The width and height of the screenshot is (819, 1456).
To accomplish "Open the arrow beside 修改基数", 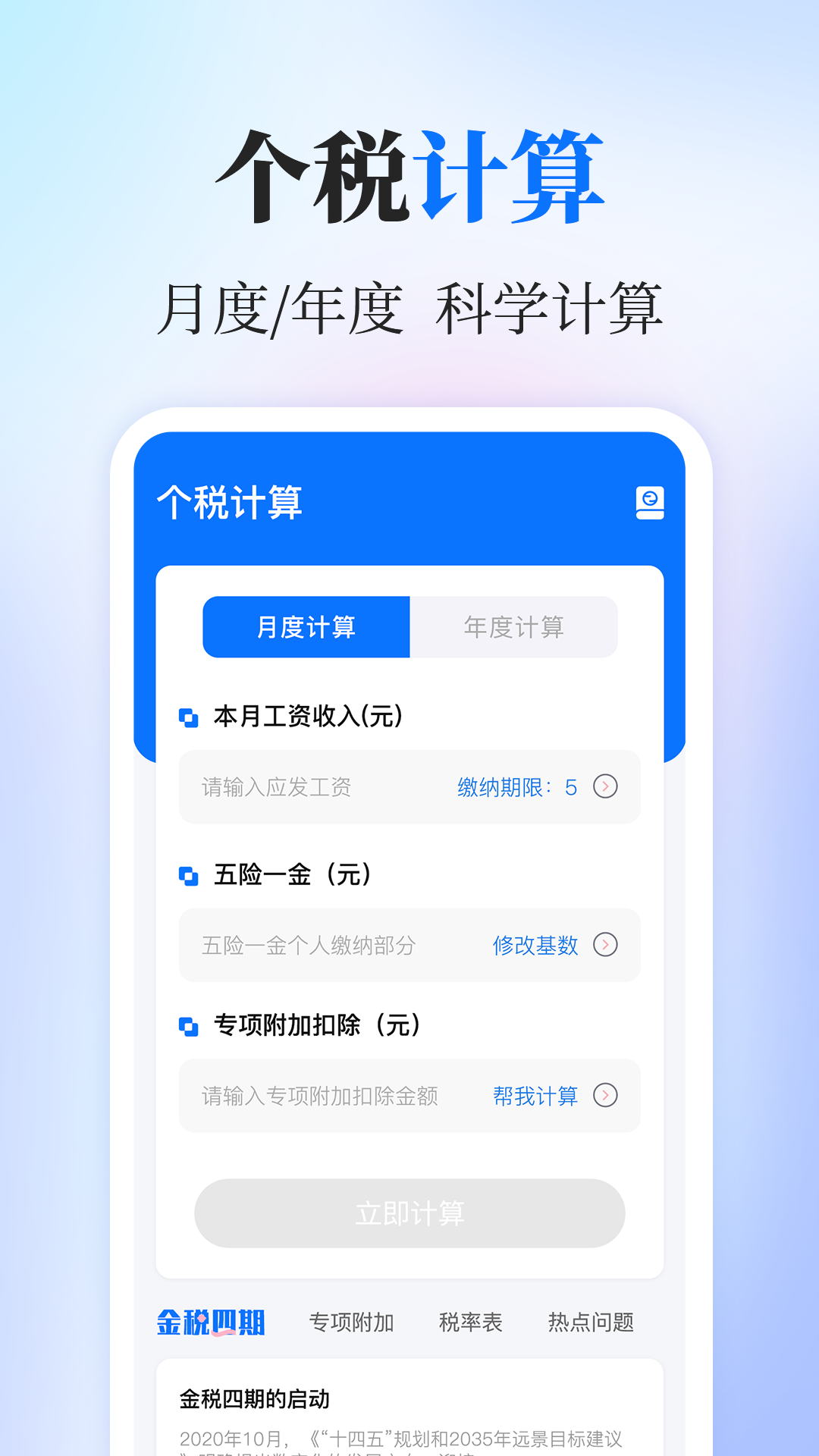I will click(x=604, y=946).
